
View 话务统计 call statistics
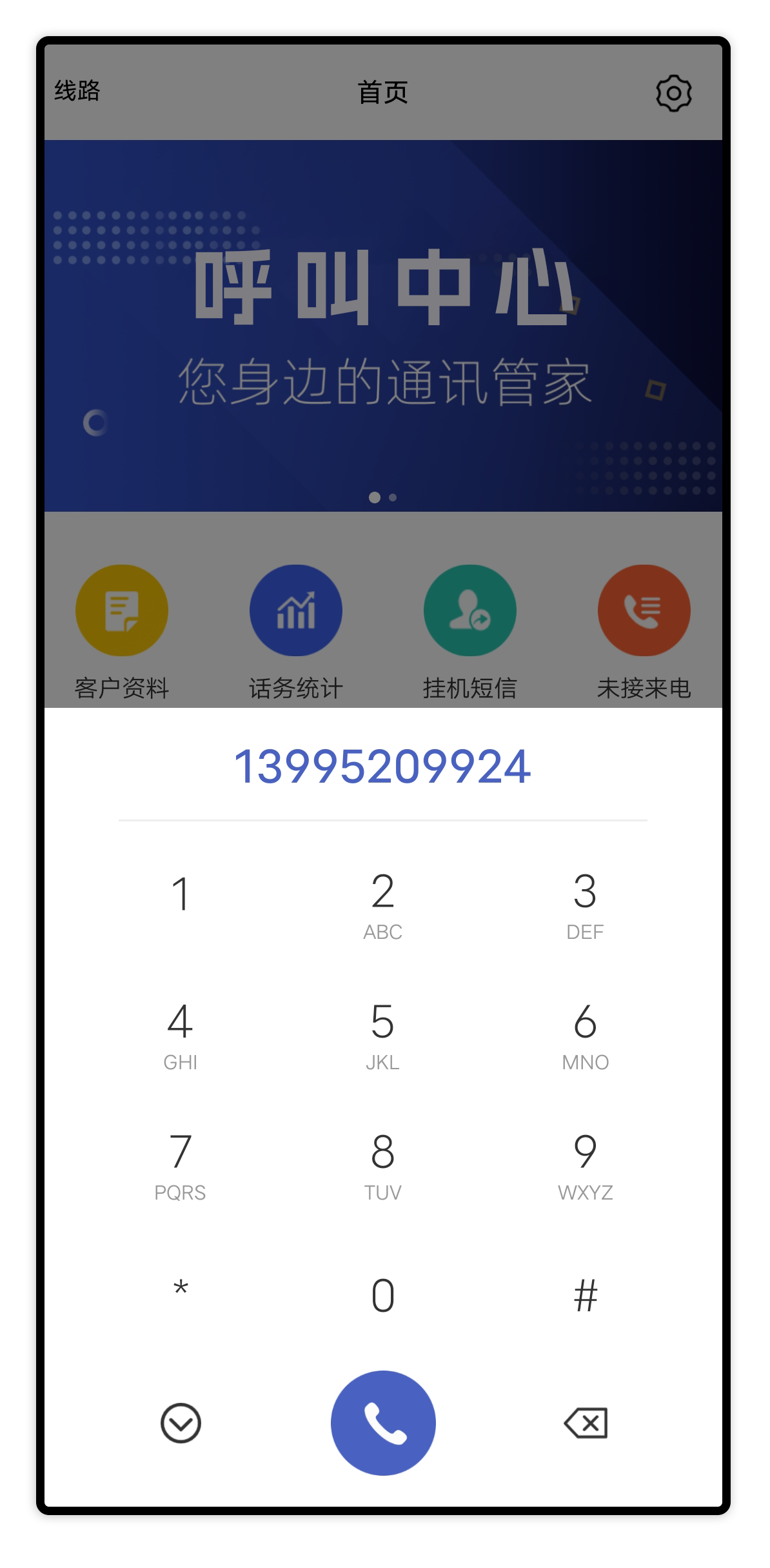(x=296, y=632)
